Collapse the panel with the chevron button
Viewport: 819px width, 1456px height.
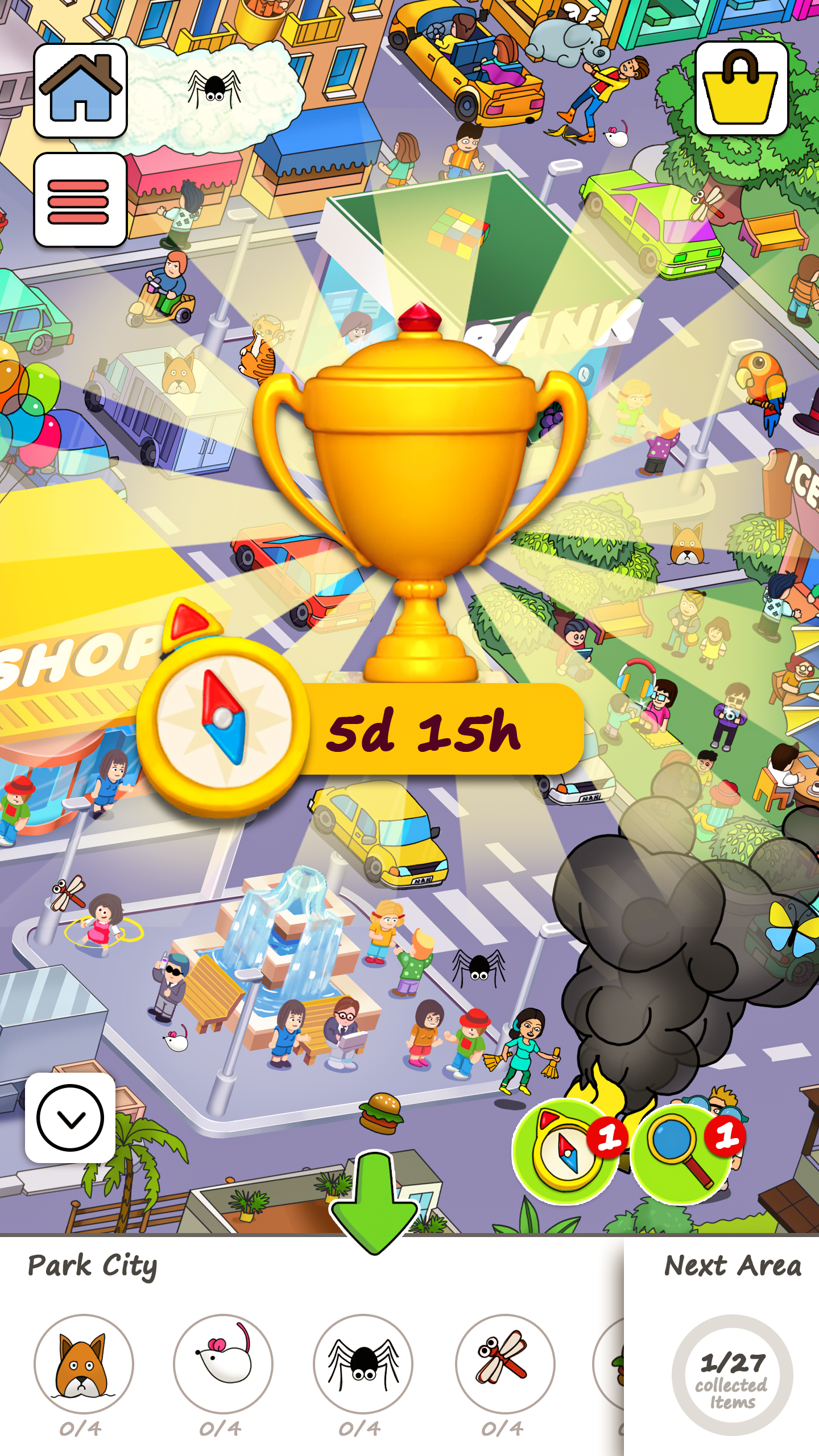(70, 1118)
